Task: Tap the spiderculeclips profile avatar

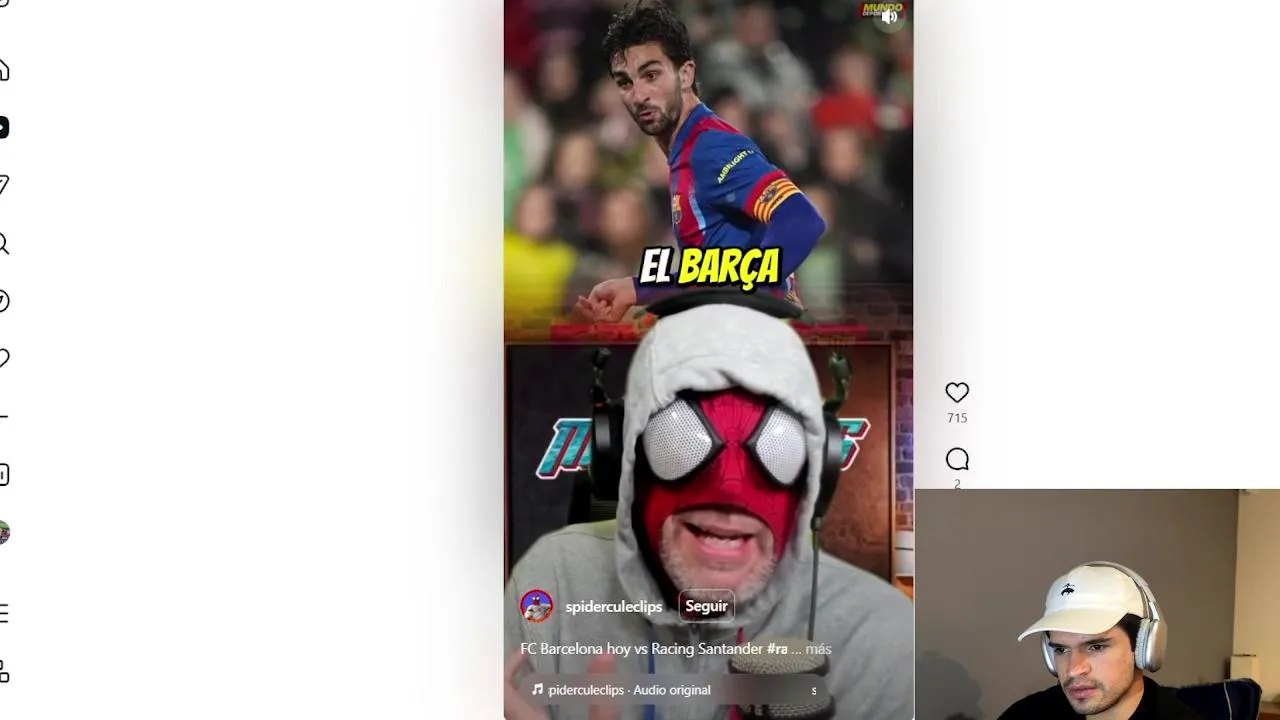Action: click(537, 606)
